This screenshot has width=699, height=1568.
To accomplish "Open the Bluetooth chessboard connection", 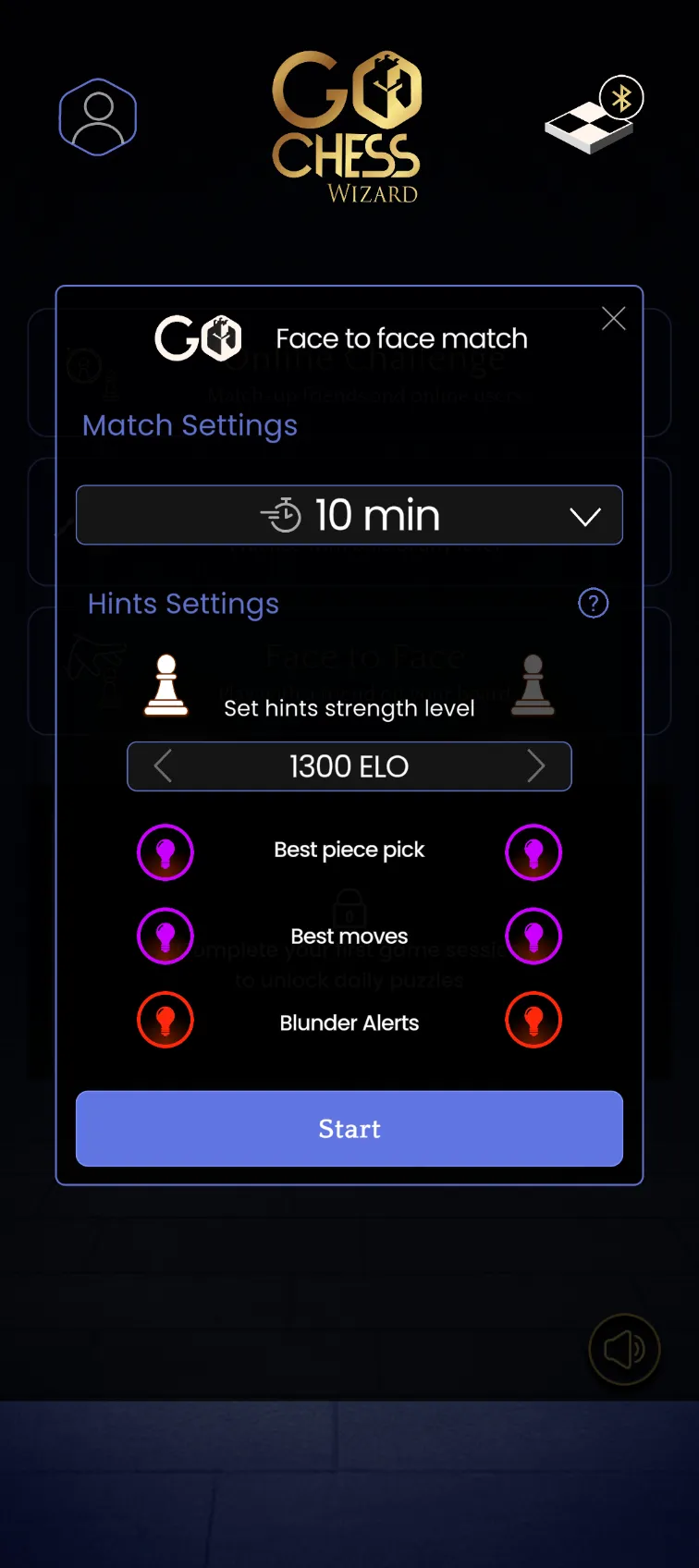I will [594, 116].
